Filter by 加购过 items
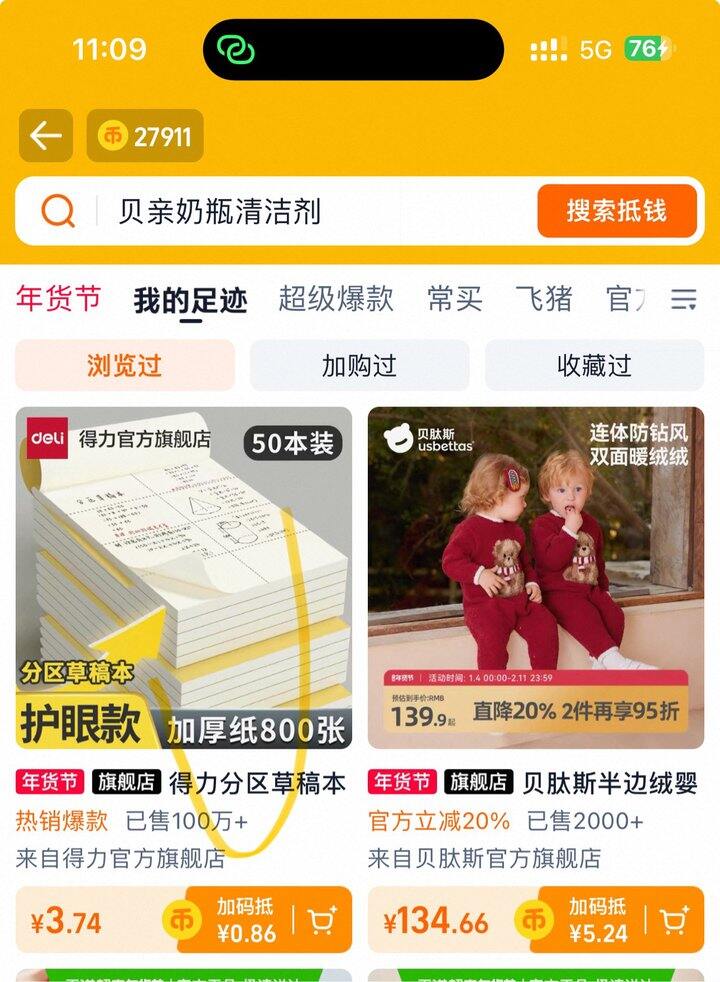Image resolution: width=720 pixels, height=982 pixels. tap(359, 365)
